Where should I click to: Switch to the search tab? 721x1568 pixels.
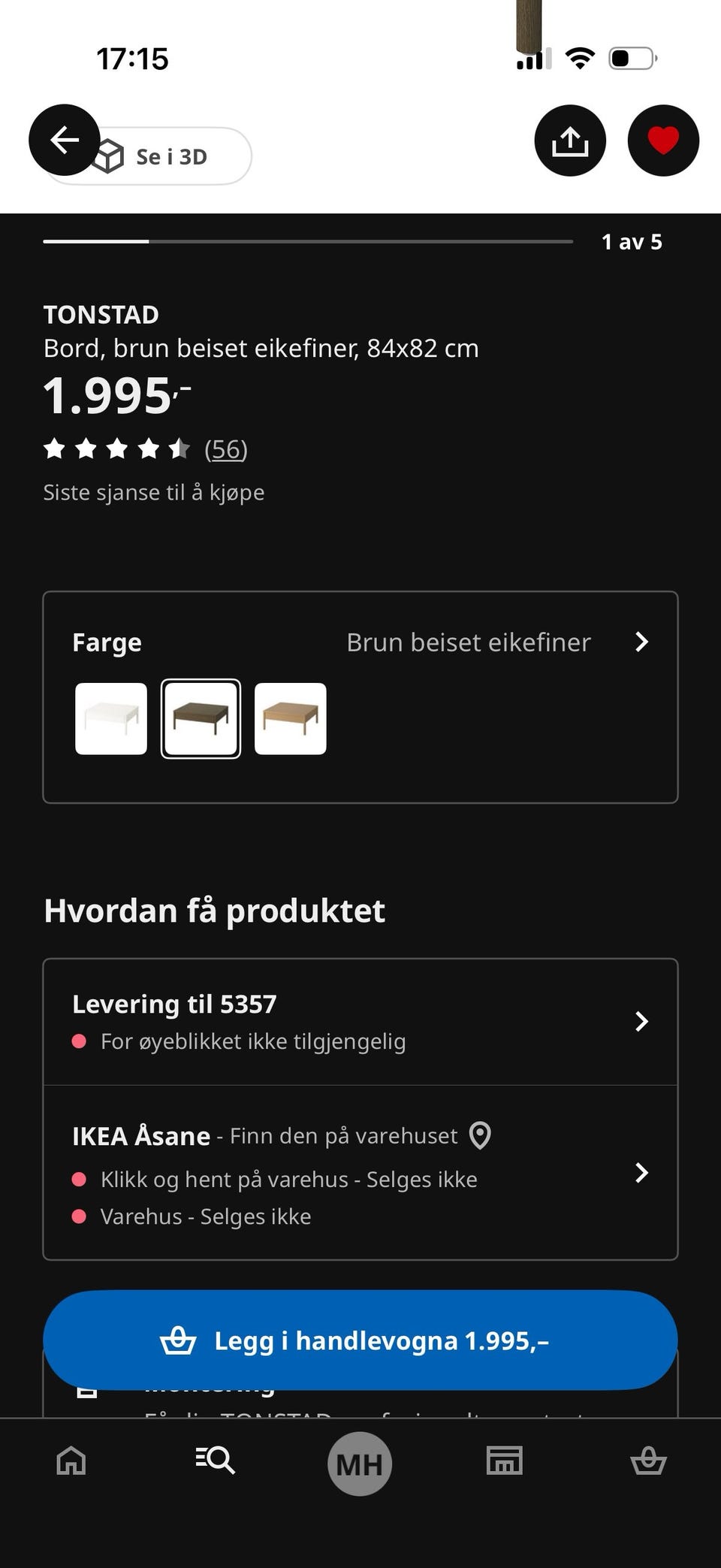pyautogui.click(x=216, y=1461)
